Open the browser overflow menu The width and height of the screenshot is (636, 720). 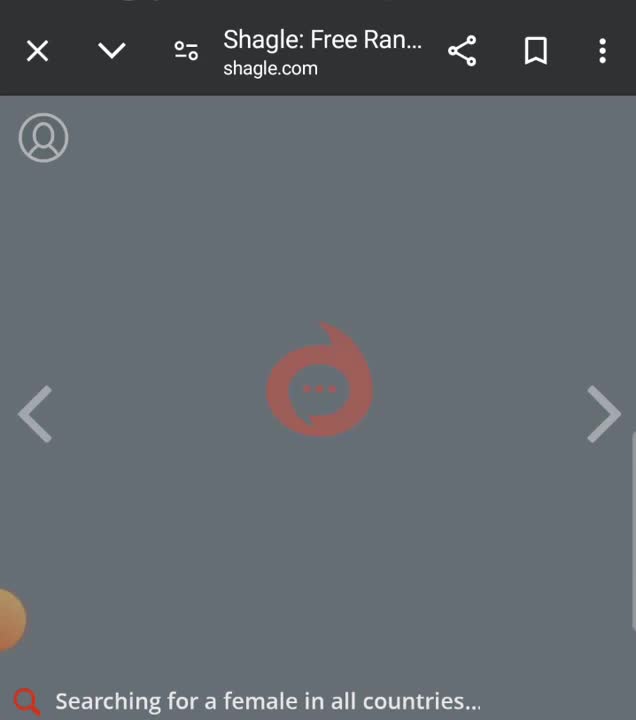click(x=602, y=51)
